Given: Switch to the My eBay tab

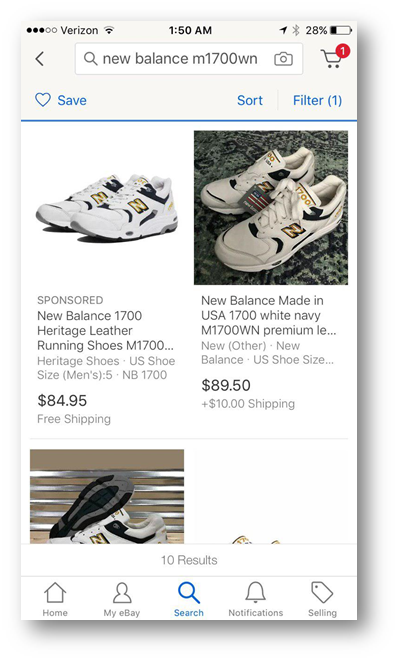Looking at the screenshot, I should 122,599.
